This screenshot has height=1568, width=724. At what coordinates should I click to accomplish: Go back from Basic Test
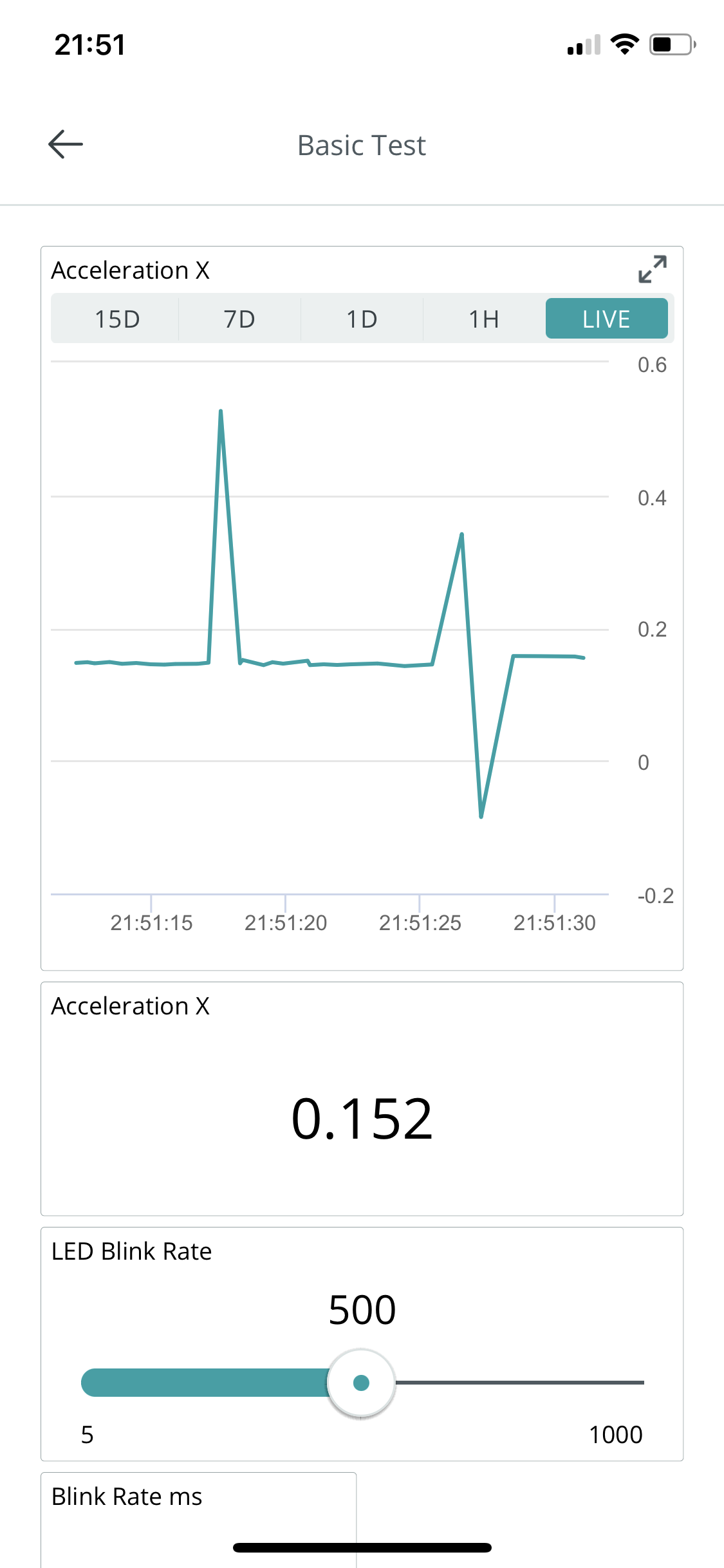pos(66,144)
